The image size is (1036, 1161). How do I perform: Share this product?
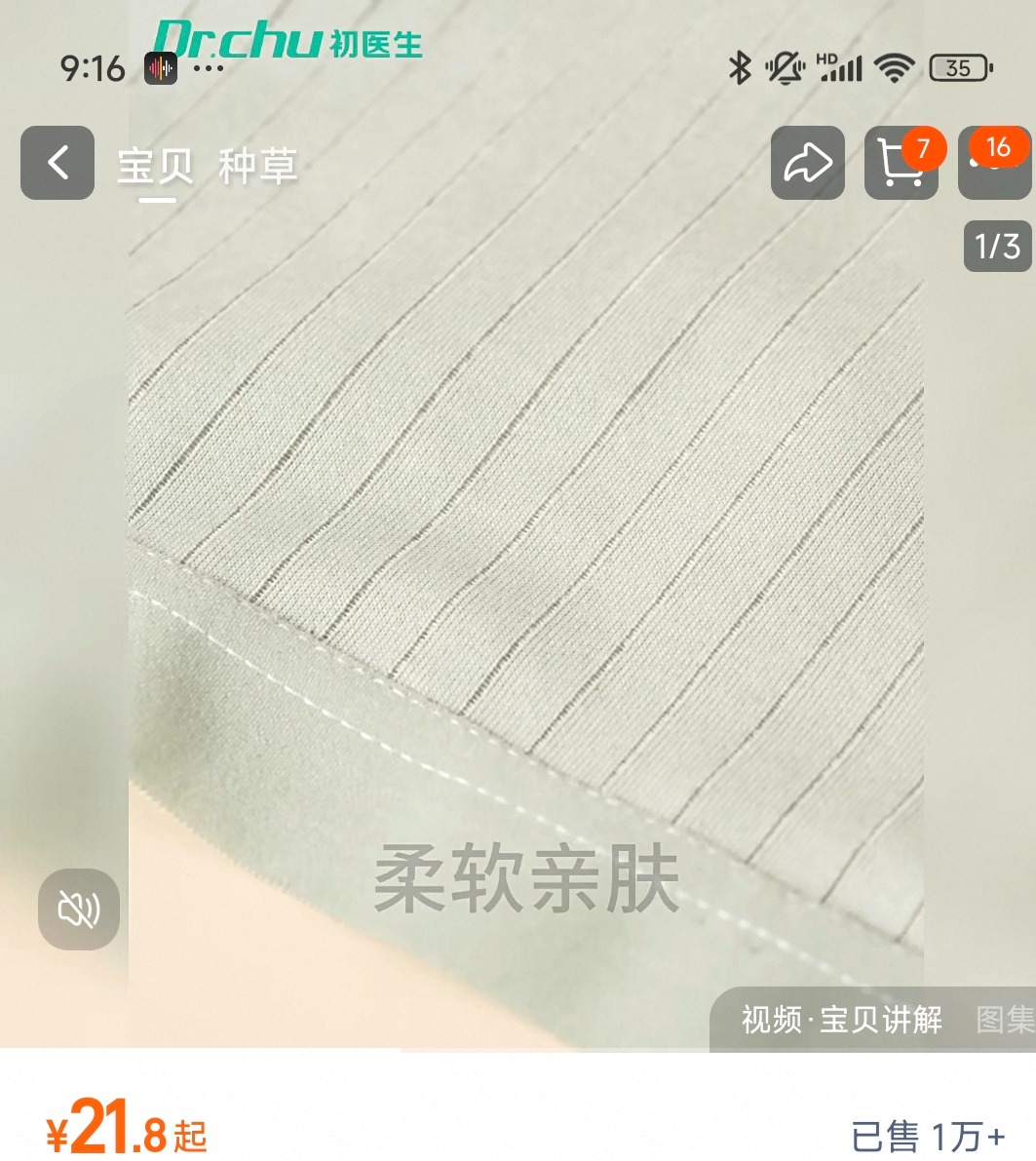[808, 164]
